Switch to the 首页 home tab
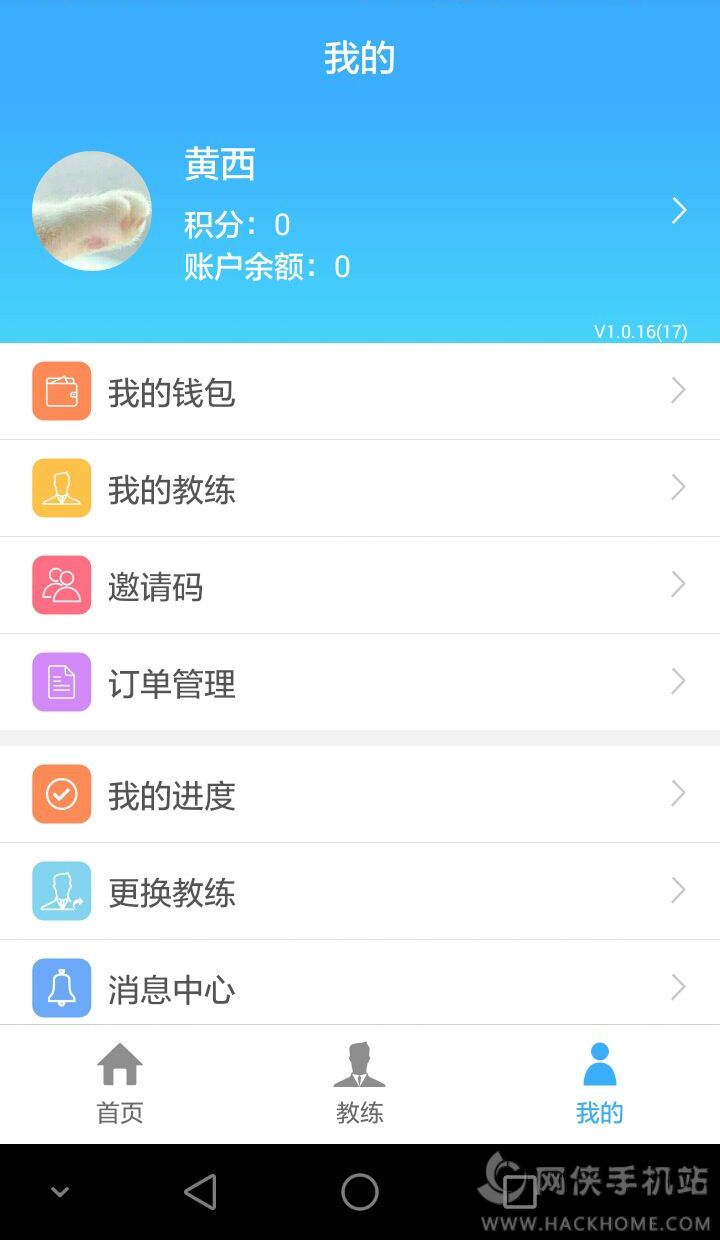 tap(120, 1083)
